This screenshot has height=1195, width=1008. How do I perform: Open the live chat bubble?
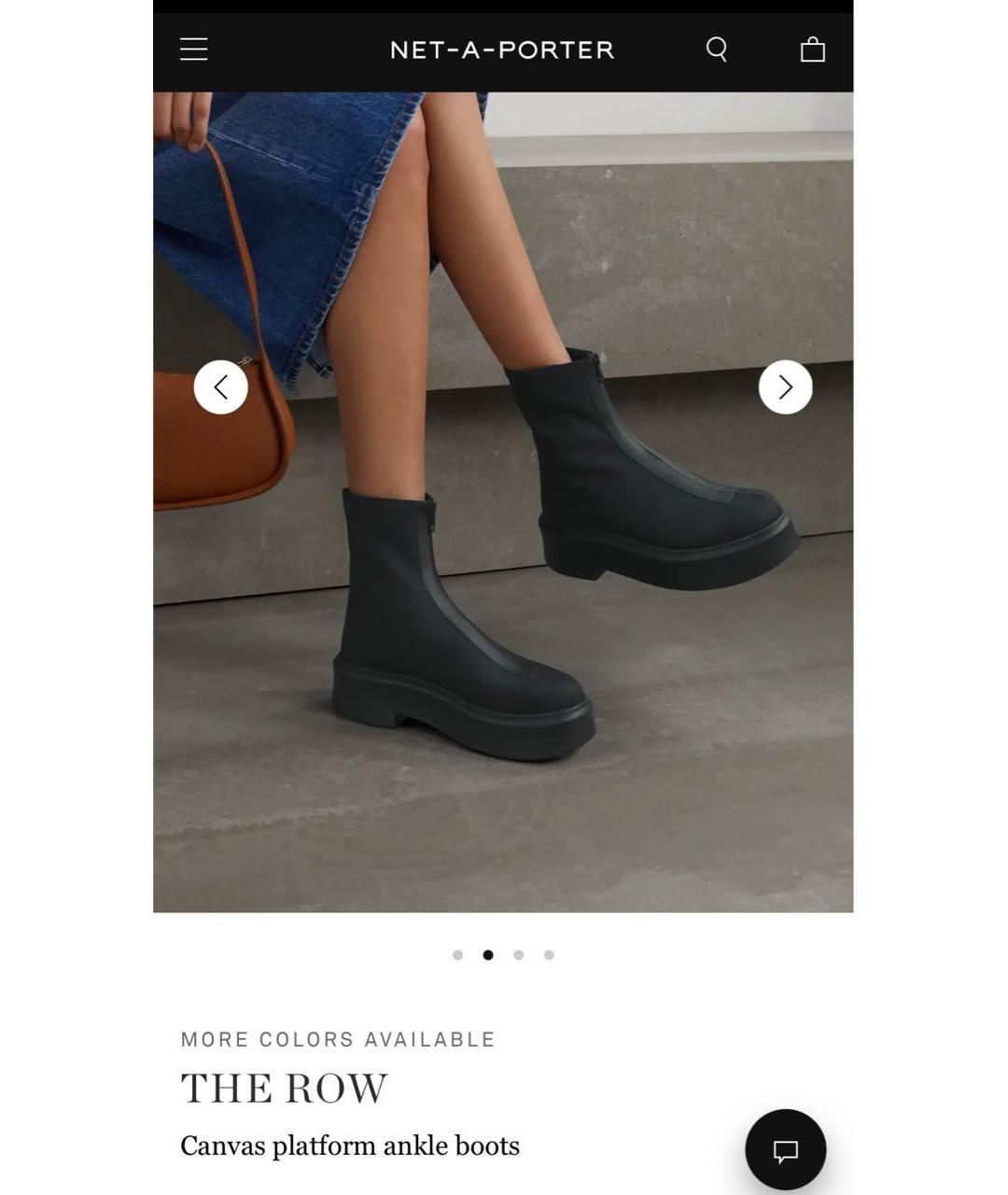coord(785,1149)
